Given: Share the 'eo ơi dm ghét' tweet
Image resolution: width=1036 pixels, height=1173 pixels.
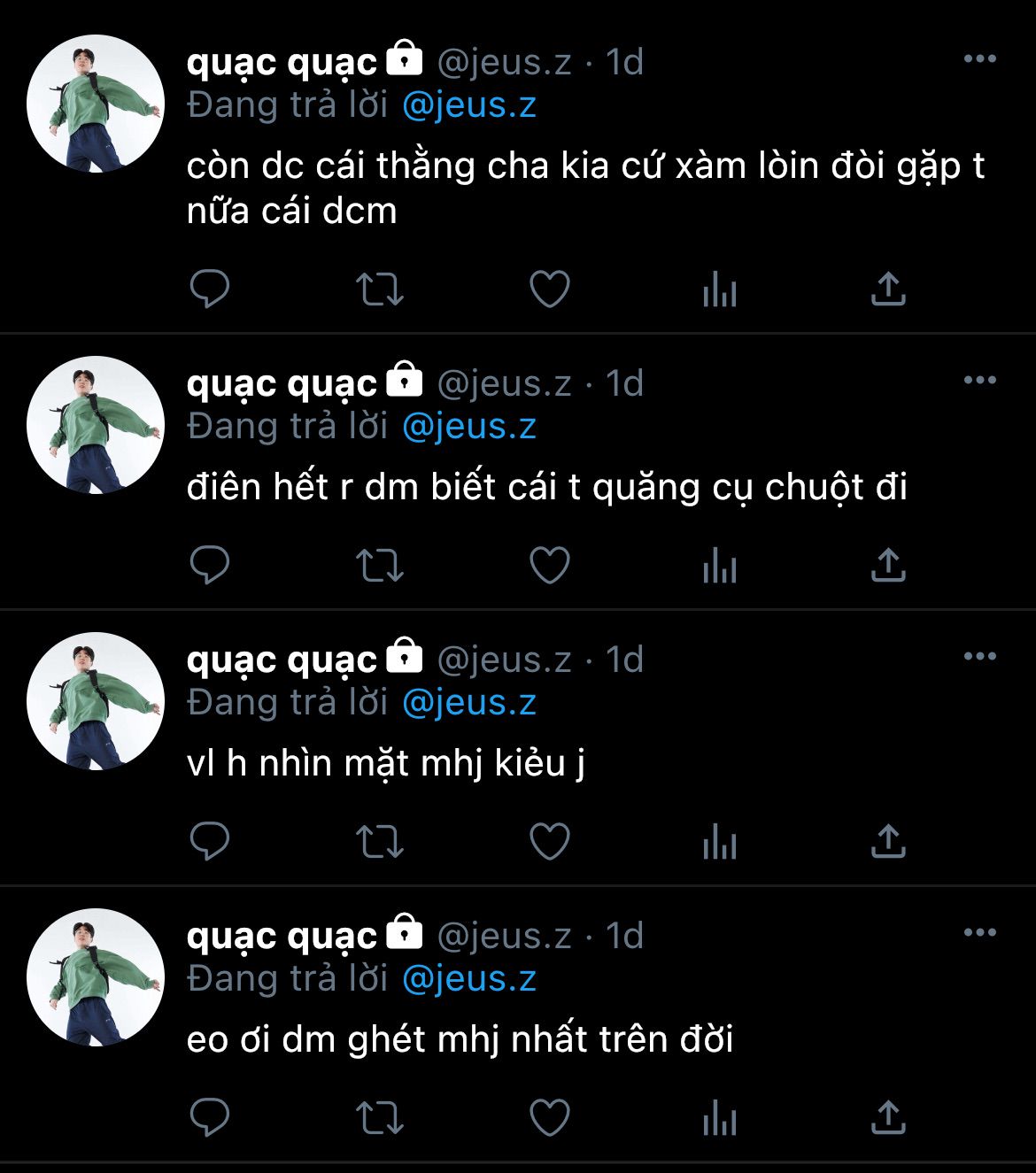Looking at the screenshot, I should [x=887, y=1118].
